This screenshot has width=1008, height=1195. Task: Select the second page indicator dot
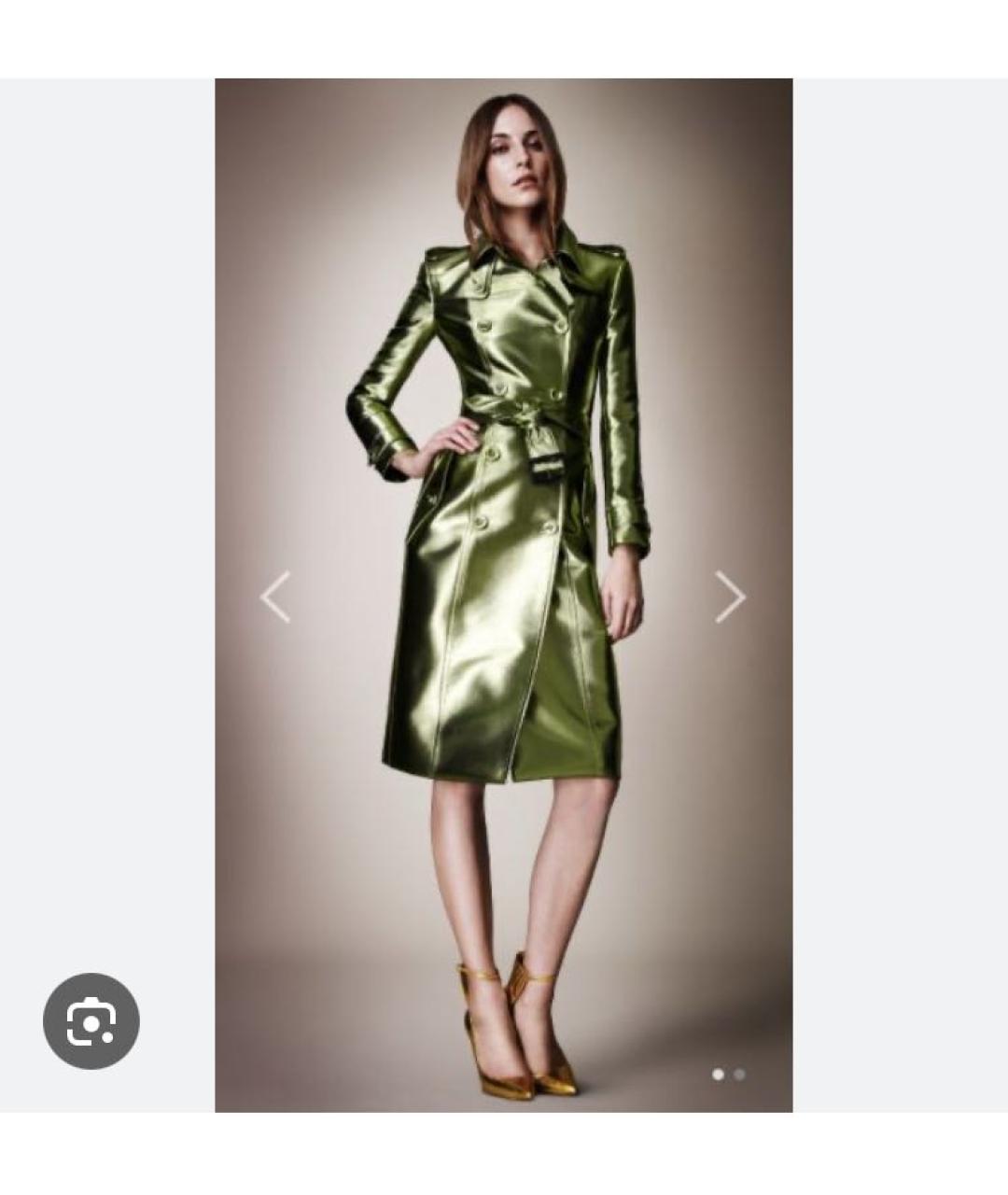coord(739,1075)
